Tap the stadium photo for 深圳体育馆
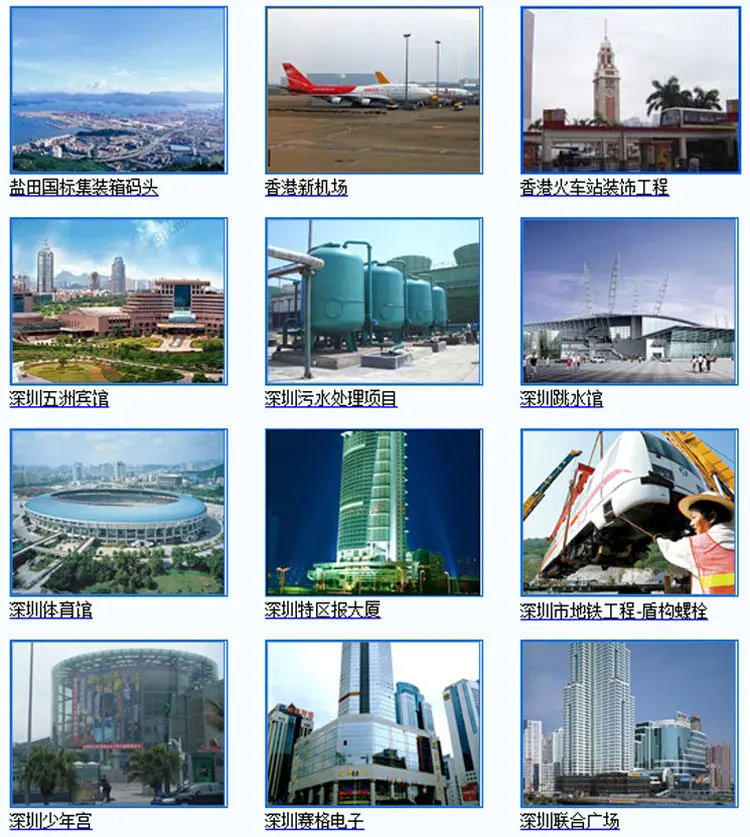Image resolution: width=750 pixels, height=837 pixels. [x=119, y=512]
